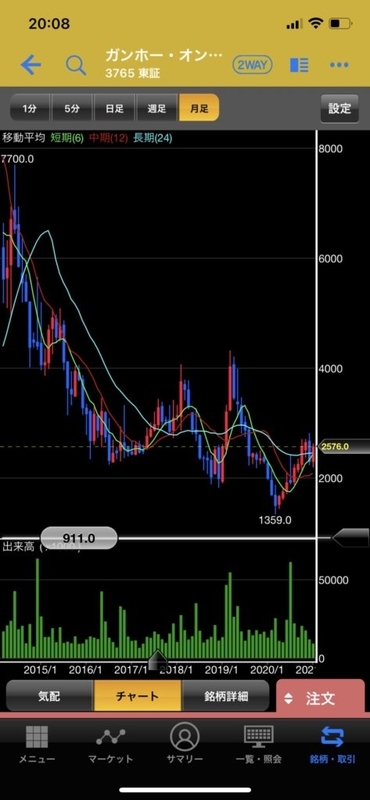Go to the マーケット tab

click(111, 744)
